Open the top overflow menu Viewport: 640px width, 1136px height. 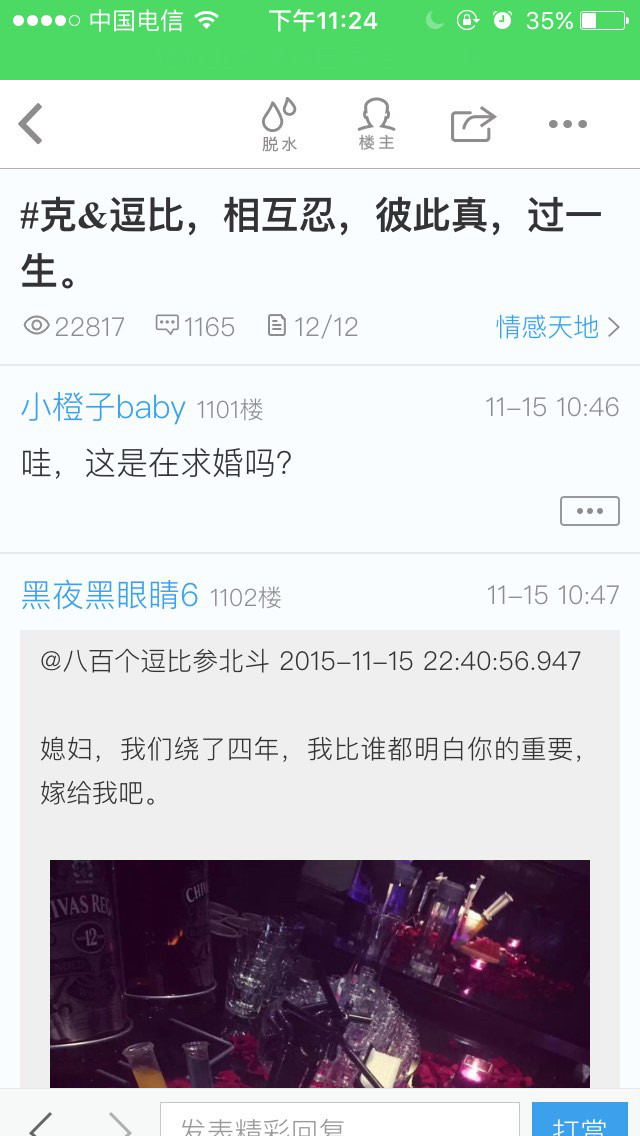(567, 125)
